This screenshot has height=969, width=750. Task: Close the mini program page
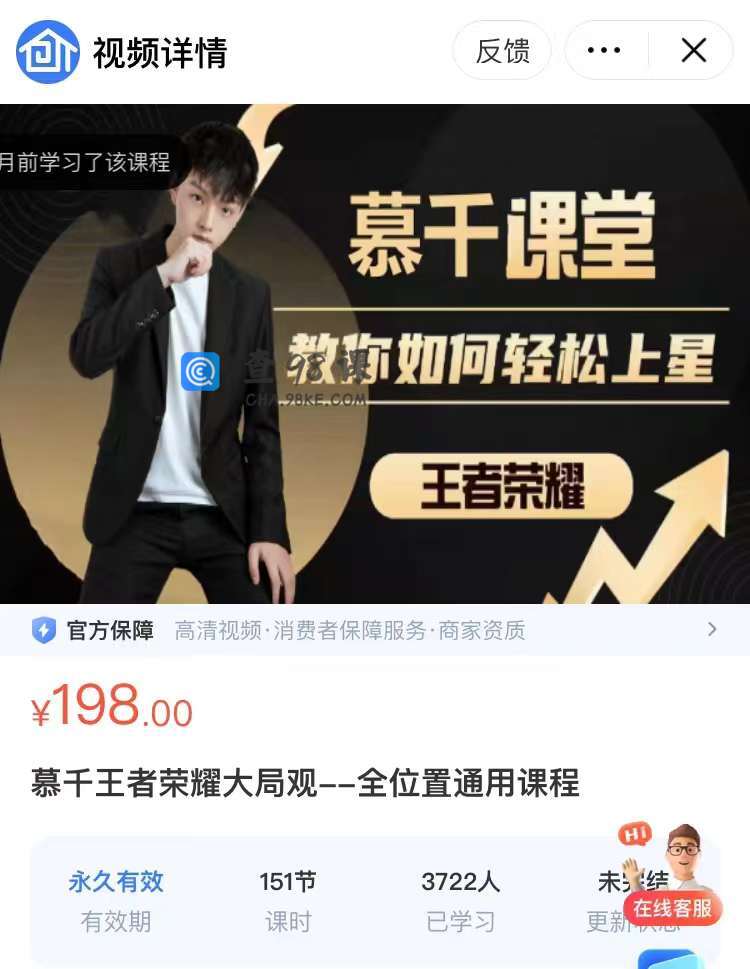(x=694, y=50)
